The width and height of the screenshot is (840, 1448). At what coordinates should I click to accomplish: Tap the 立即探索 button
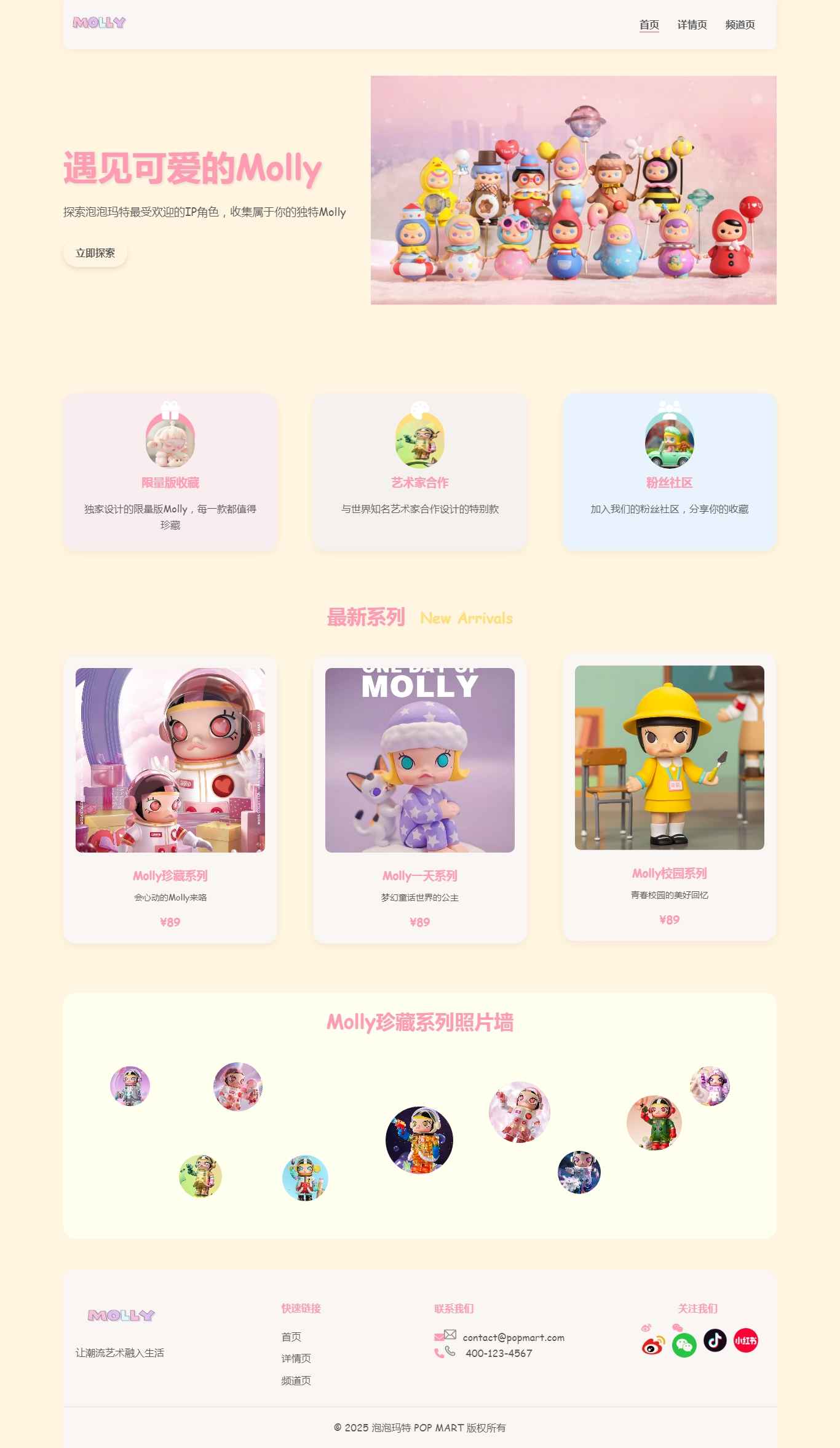[95, 253]
